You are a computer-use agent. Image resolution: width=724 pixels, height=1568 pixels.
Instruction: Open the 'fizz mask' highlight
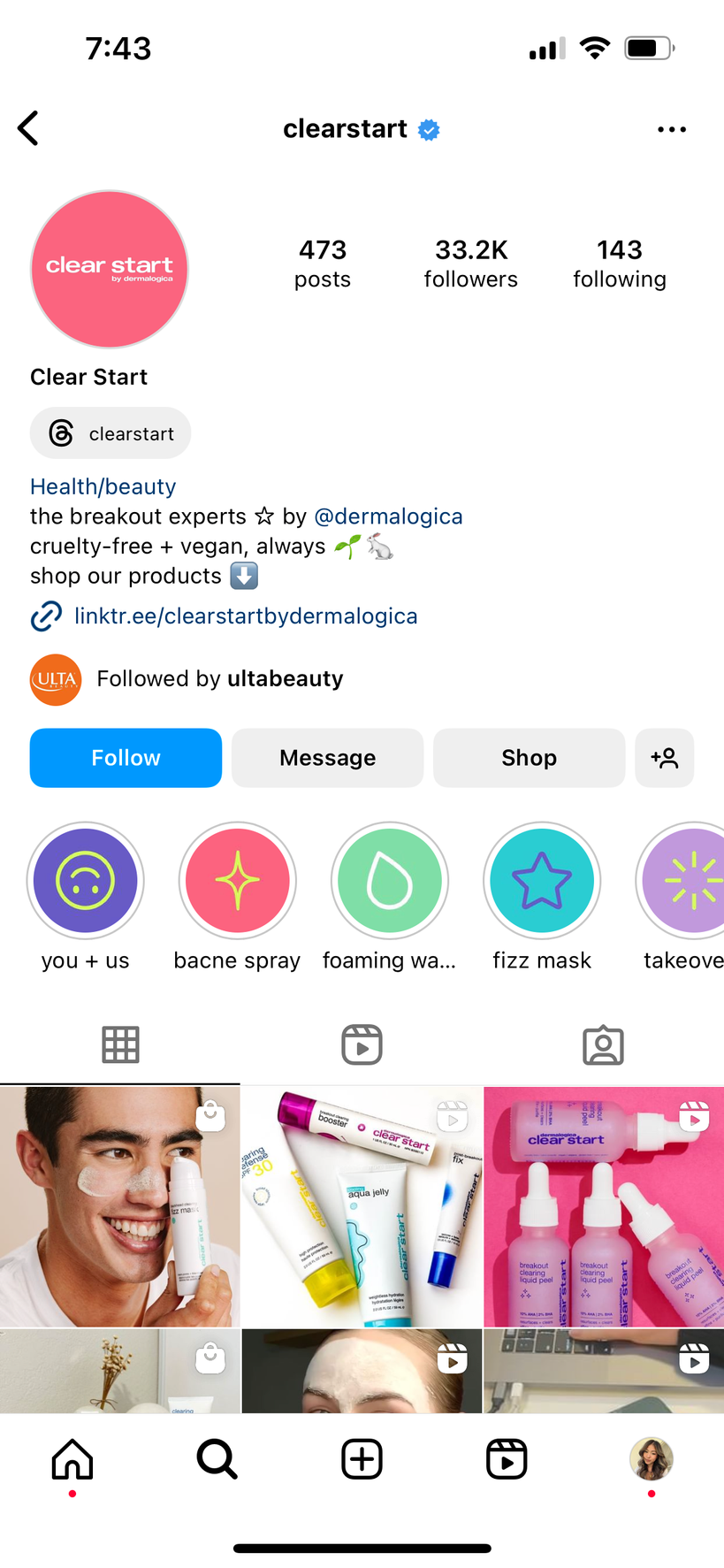point(541,881)
